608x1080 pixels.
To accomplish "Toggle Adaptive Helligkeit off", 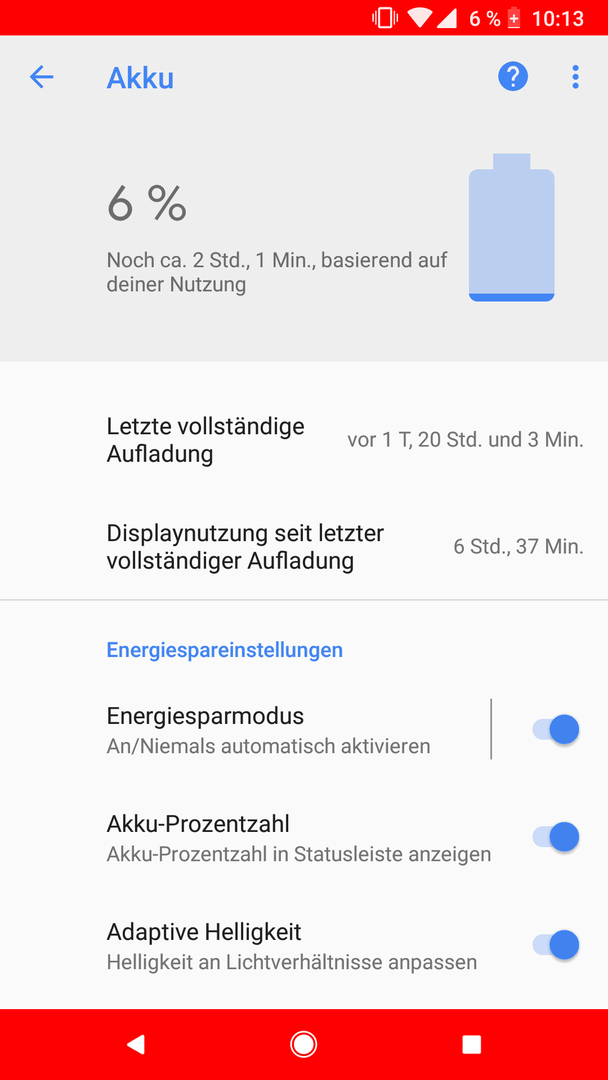I will (556, 944).
